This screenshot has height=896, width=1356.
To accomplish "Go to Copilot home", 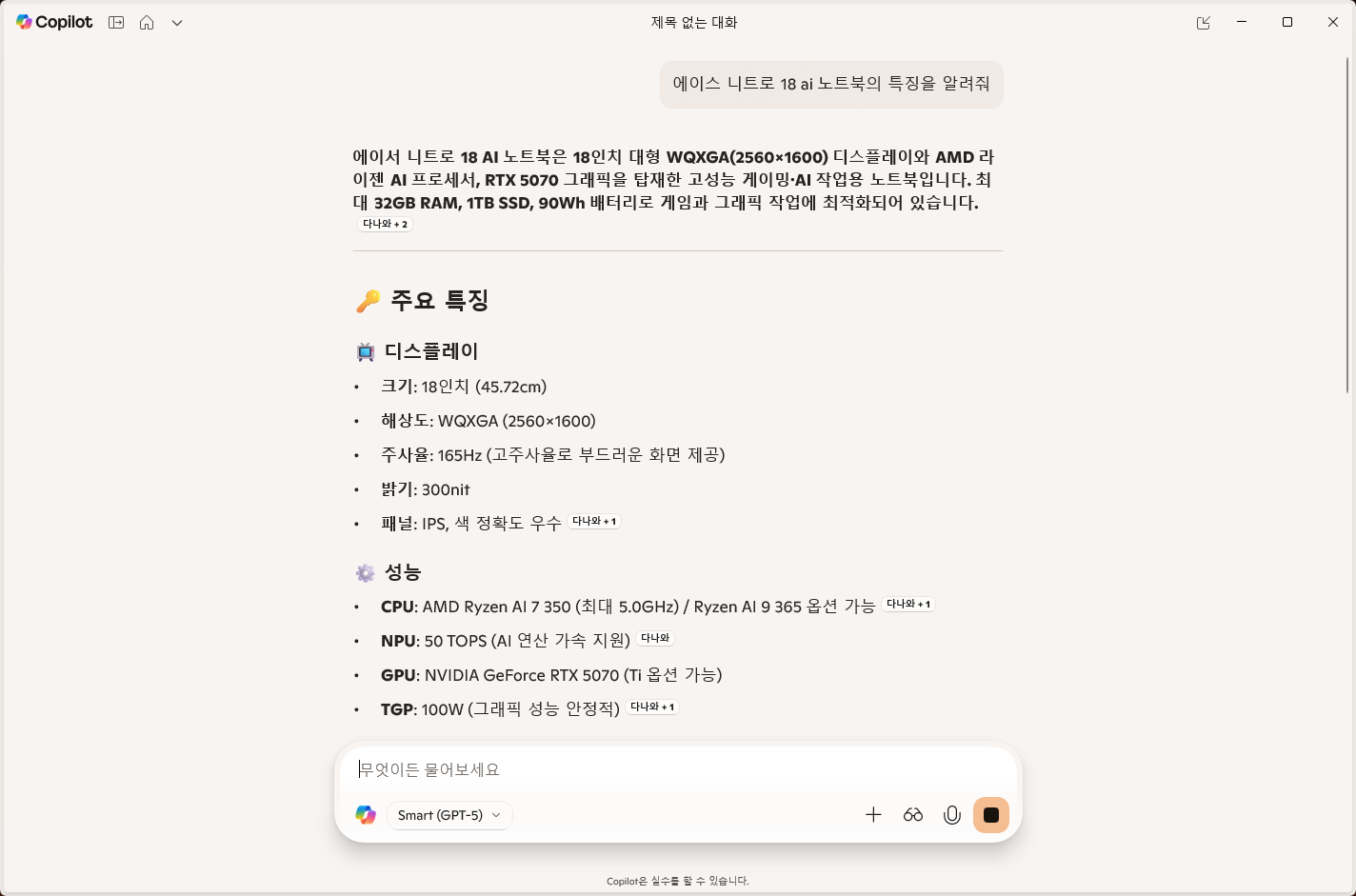I will (147, 23).
